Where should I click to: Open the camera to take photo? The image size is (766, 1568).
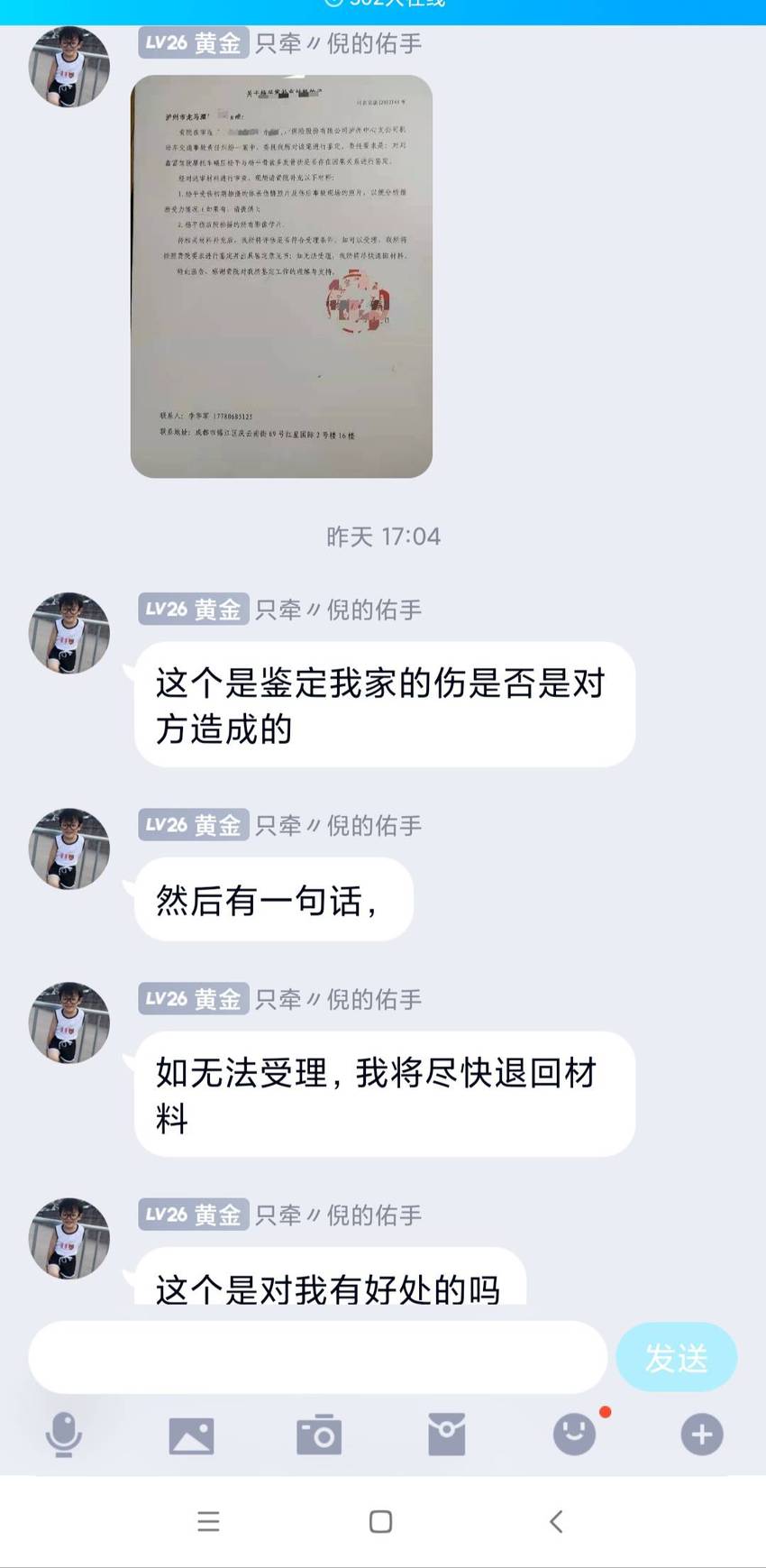coord(319,1435)
